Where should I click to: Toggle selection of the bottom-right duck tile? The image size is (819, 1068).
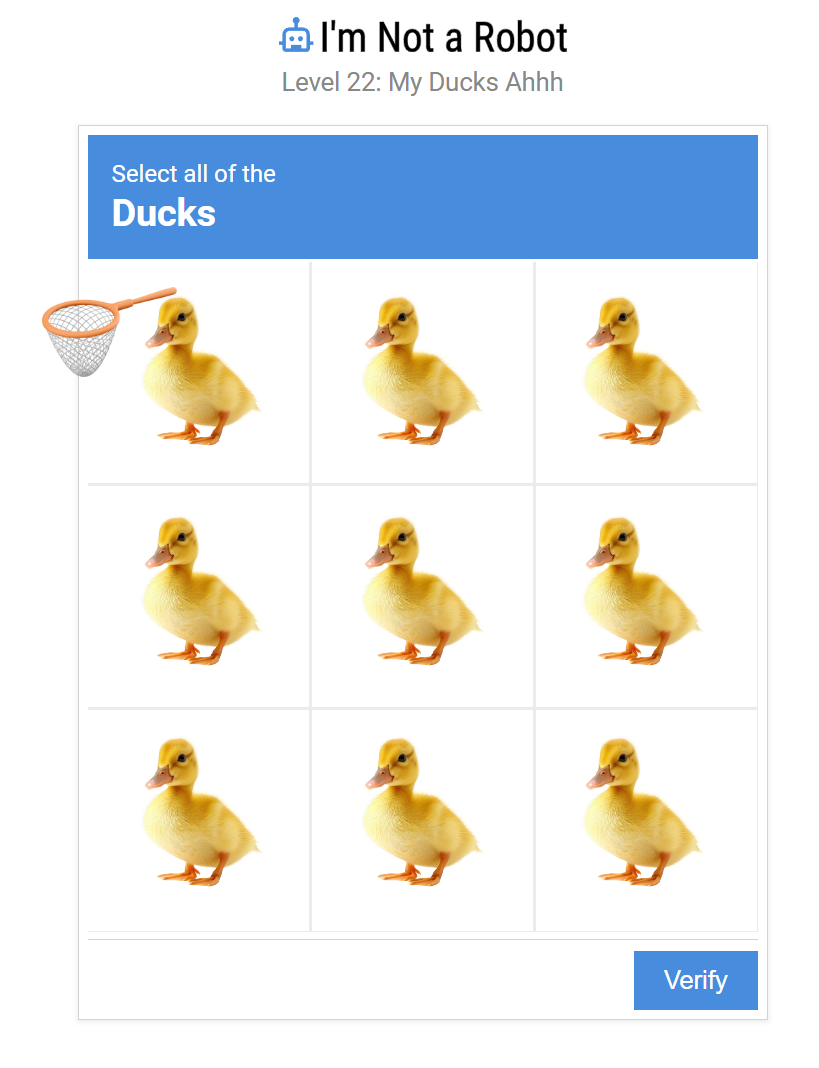click(x=645, y=818)
